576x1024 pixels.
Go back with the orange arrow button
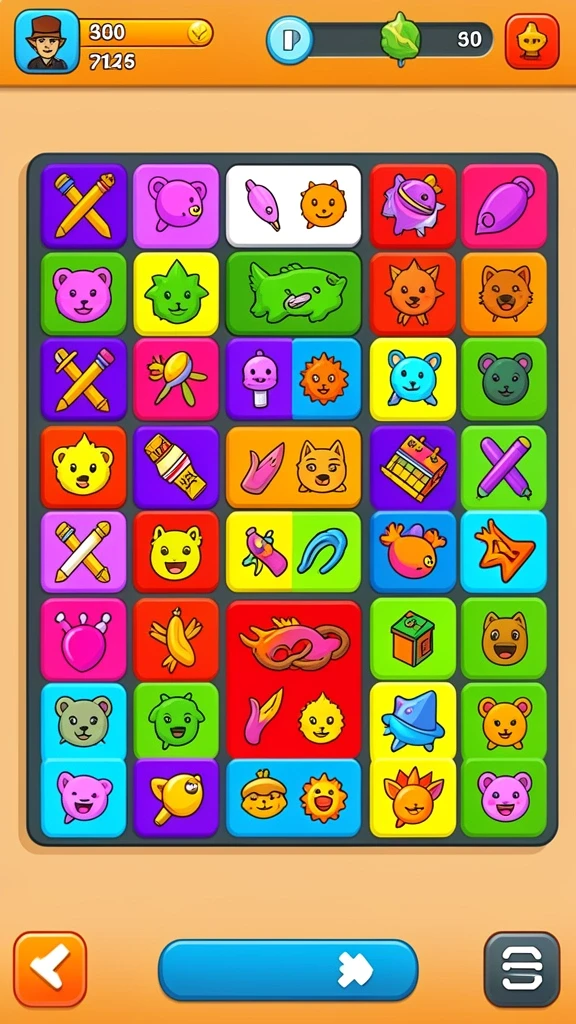click(50, 969)
